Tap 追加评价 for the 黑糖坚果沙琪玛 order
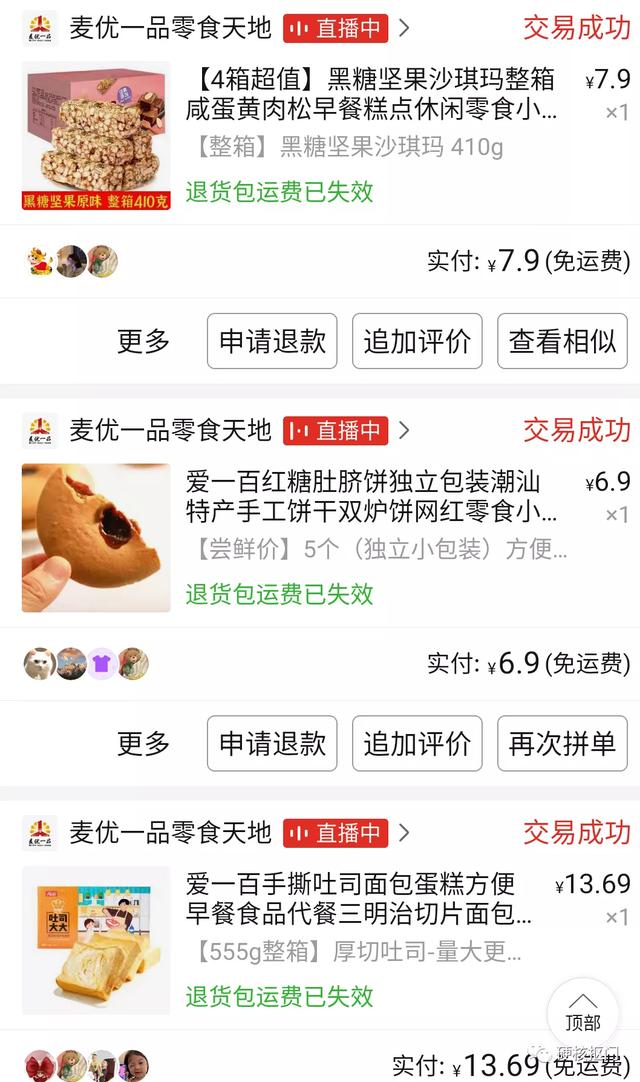Image resolution: width=640 pixels, height=1082 pixels. [x=417, y=341]
